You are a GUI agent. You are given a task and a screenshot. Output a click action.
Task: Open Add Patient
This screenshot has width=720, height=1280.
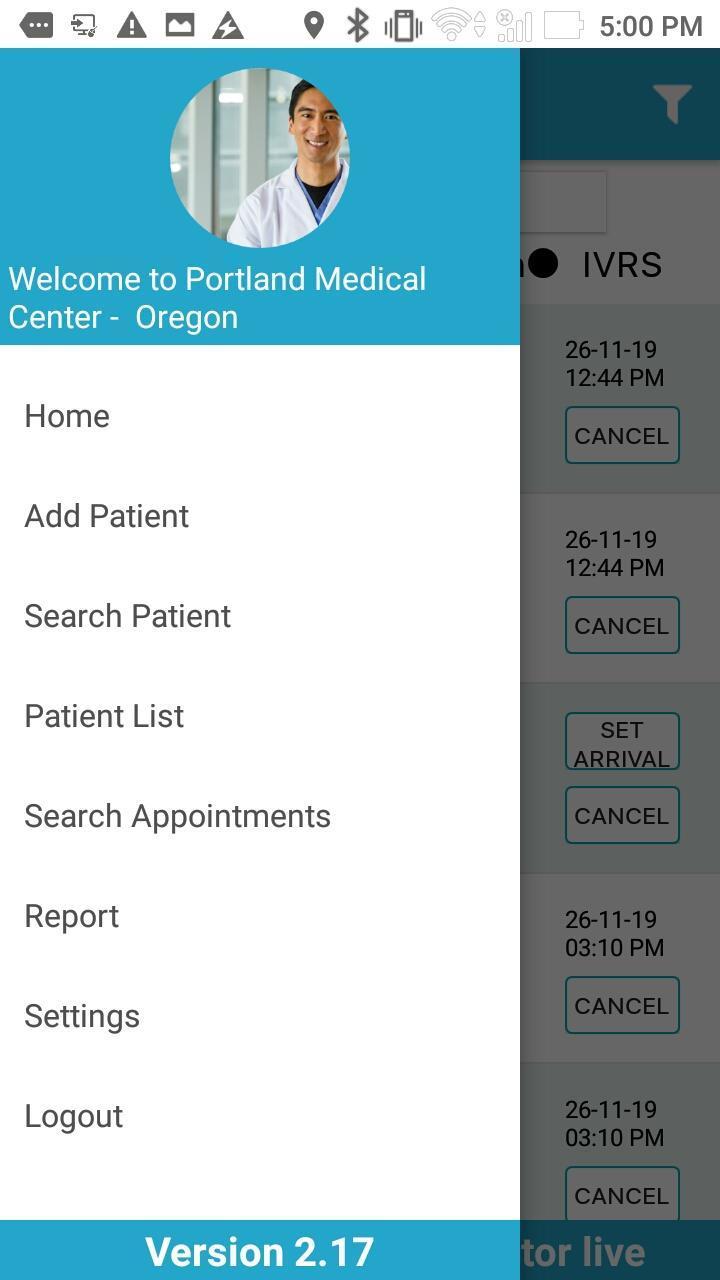pyautogui.click(x=107, y=516)
